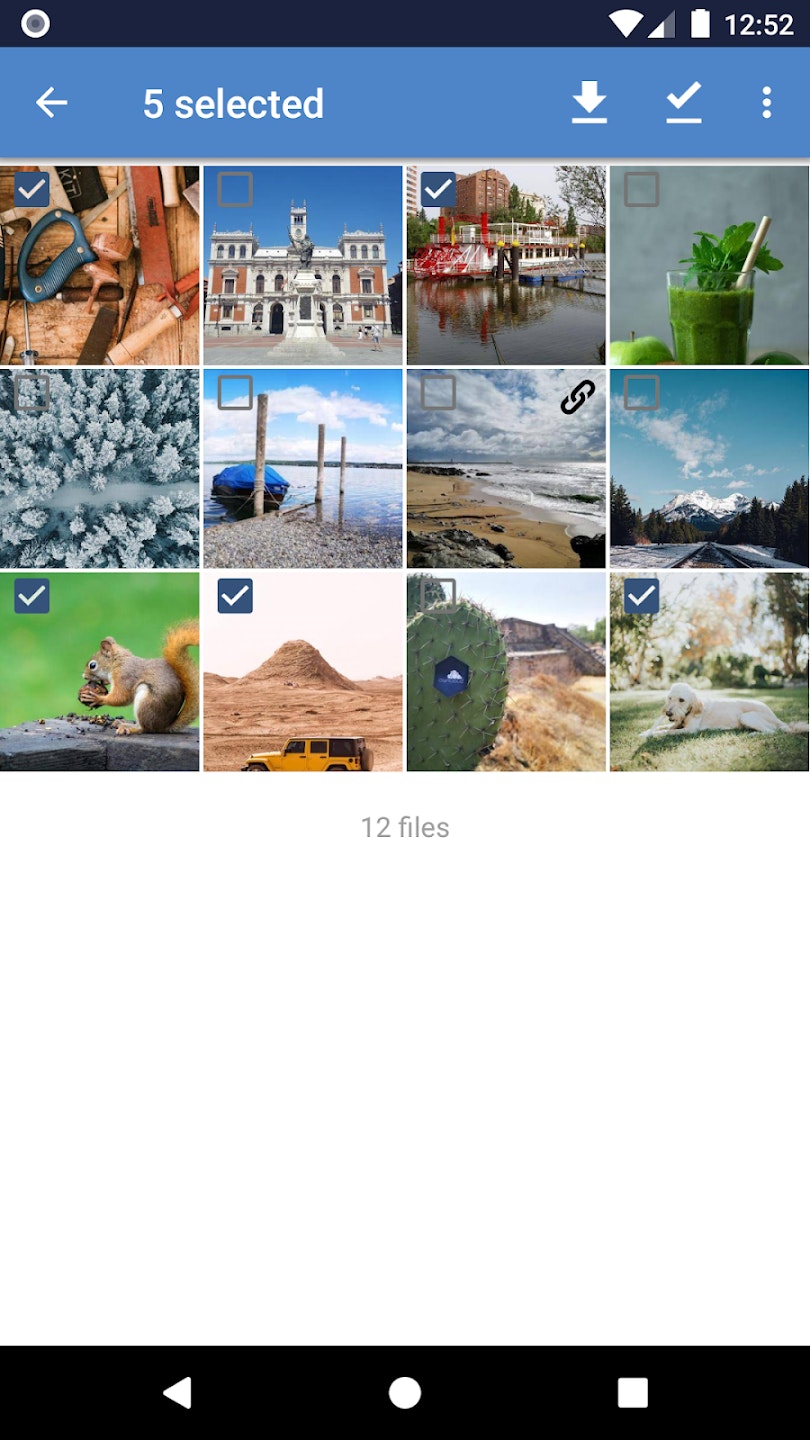The height and width of the screenshot is (1440, 810).
Task: Tap the cactus photo thumbnail
Action: [x=506, y=672]
